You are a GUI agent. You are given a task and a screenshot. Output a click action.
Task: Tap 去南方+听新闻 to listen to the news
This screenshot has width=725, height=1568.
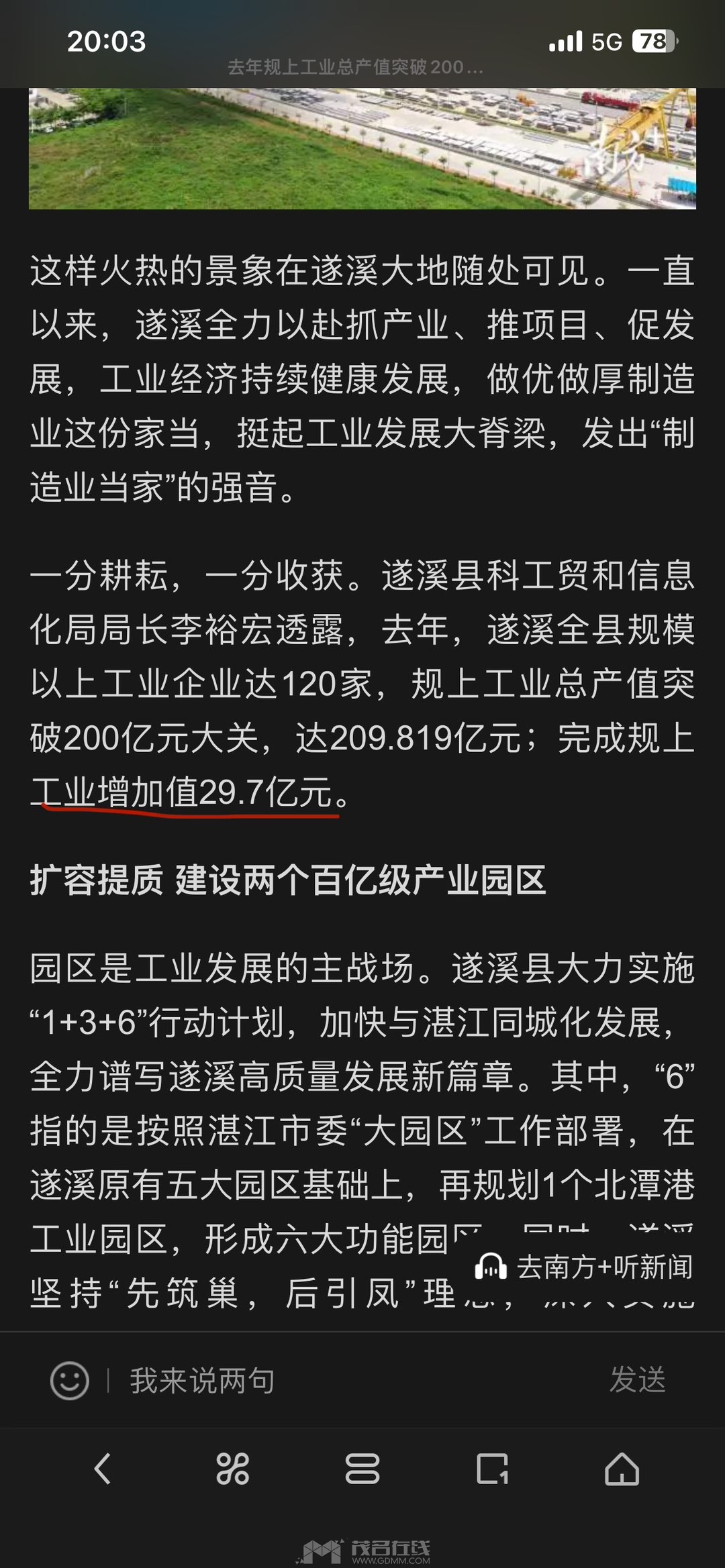pos(584,1267)
